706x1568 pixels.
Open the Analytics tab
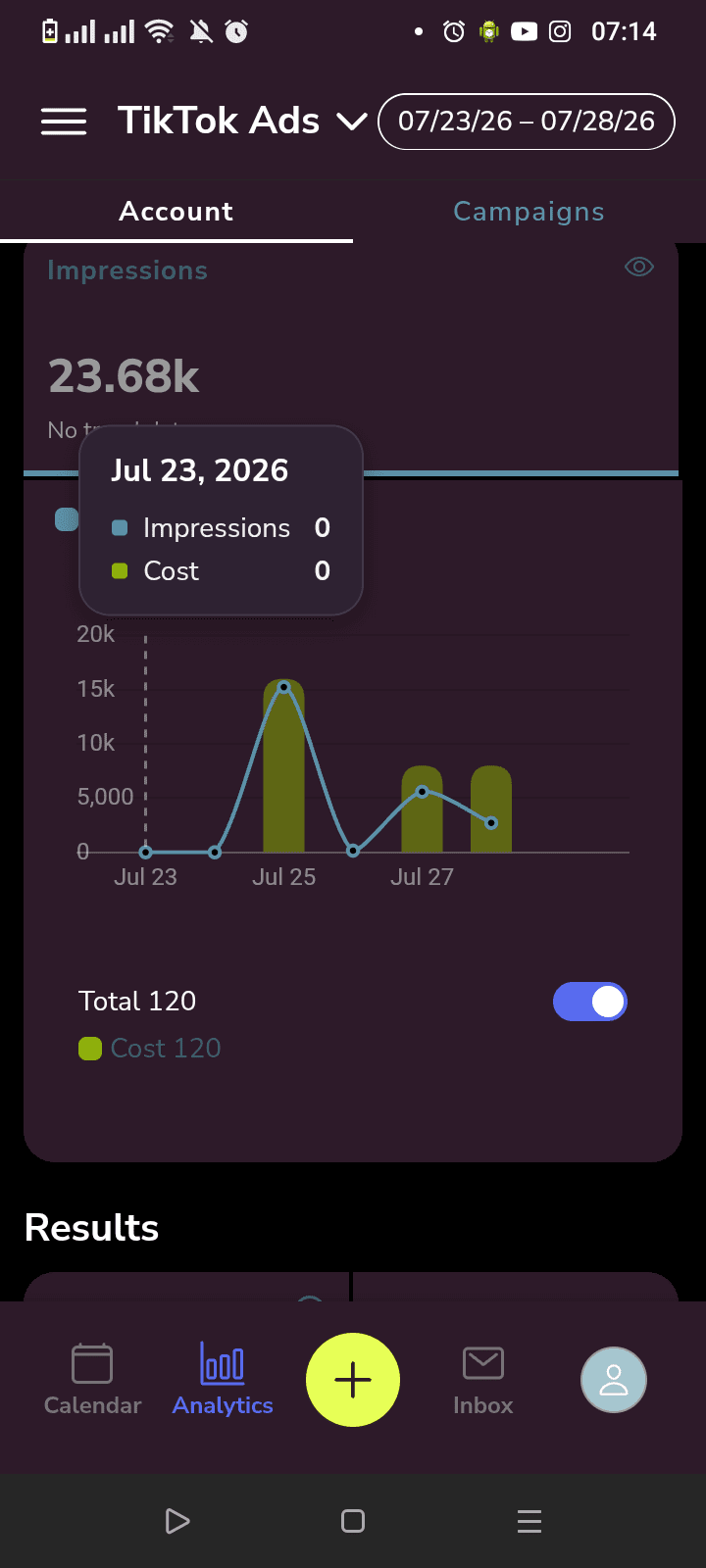pyautogui.click(x=223, y=1380)
